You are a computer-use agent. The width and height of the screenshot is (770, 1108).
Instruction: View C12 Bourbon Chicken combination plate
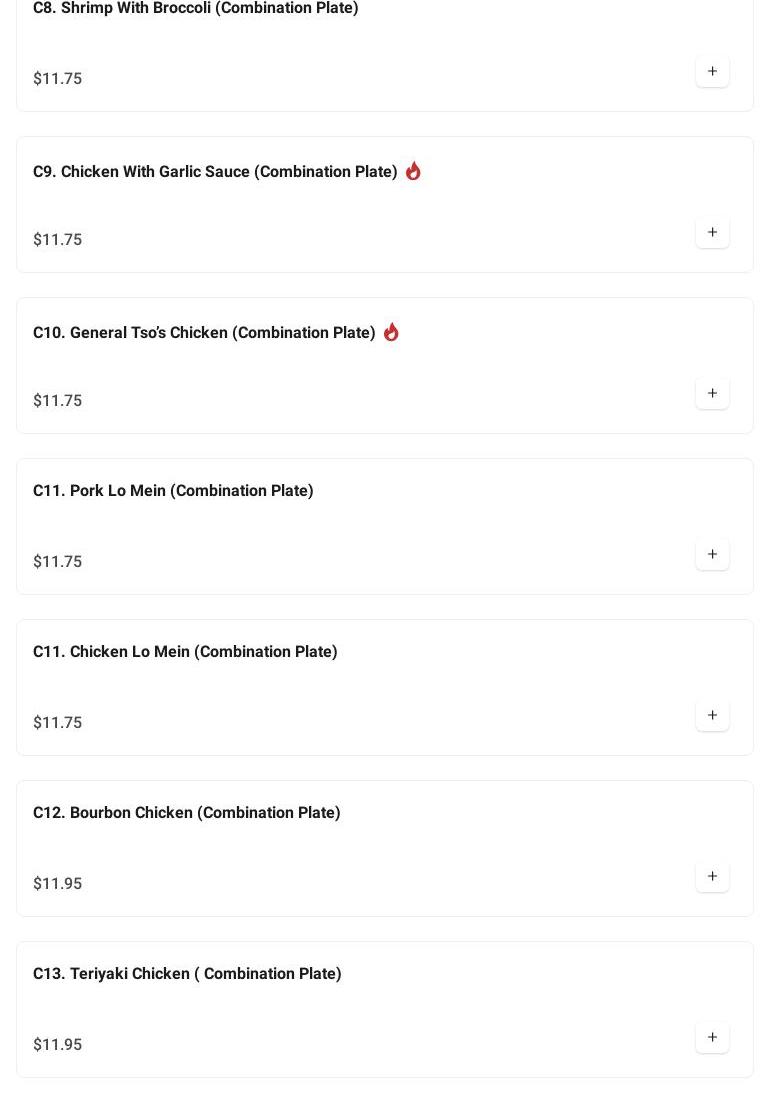186,813
